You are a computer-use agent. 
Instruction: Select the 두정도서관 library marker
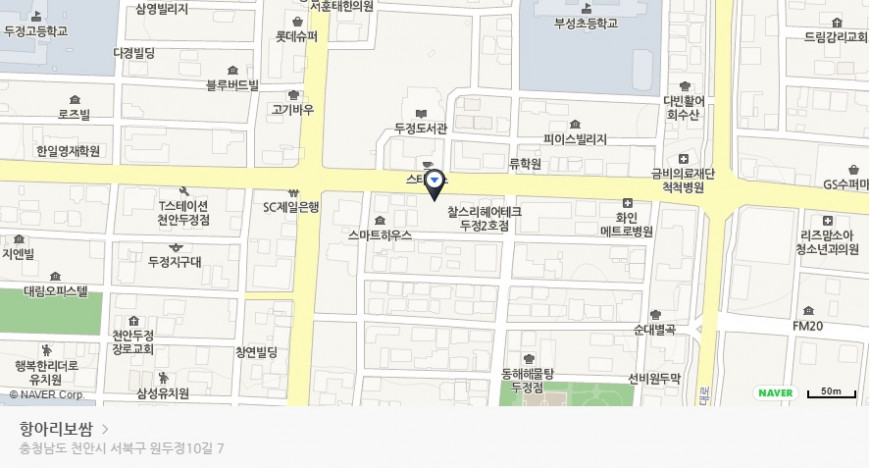(x=422, y=114)
